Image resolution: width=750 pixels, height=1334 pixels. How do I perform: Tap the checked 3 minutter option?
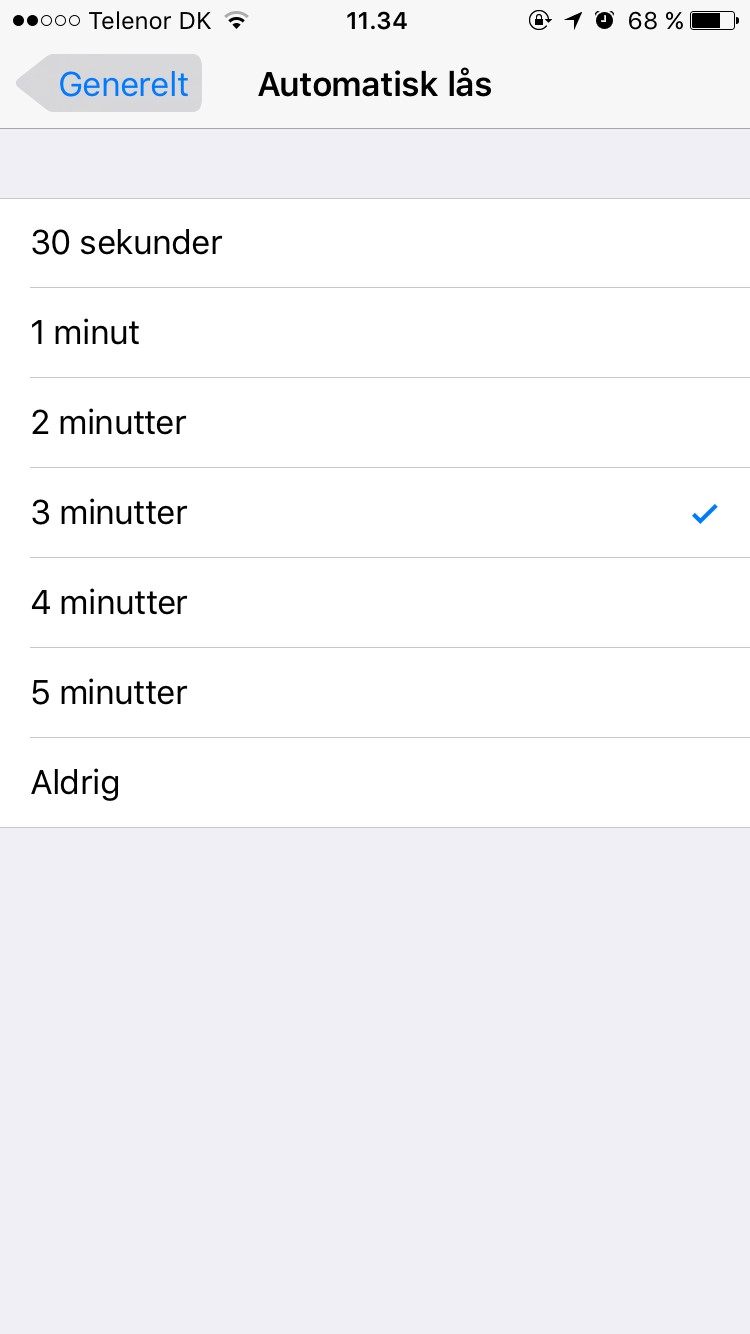[375, 513]
